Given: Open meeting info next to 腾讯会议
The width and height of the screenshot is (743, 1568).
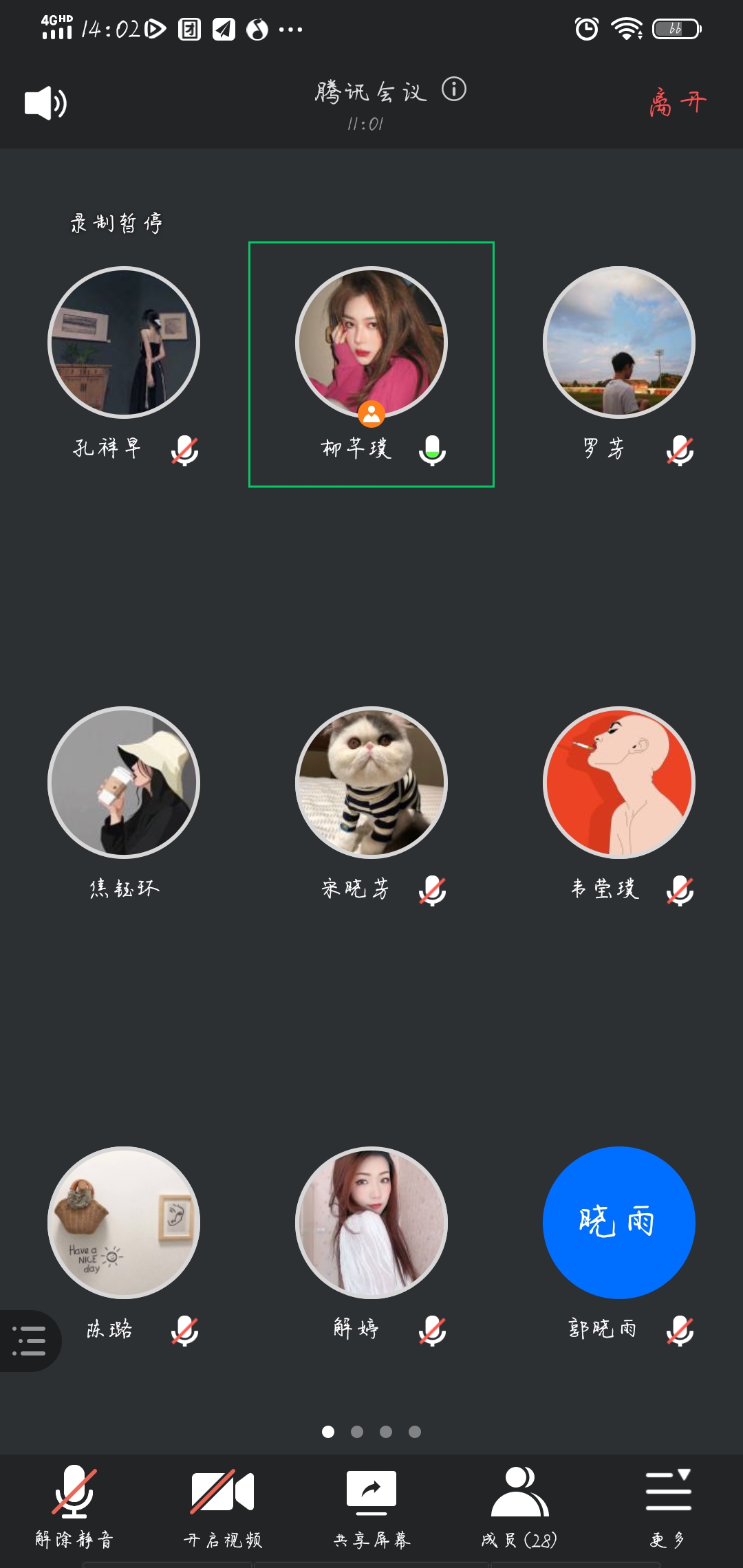Looking at the screenshot, I should point(454,89).
